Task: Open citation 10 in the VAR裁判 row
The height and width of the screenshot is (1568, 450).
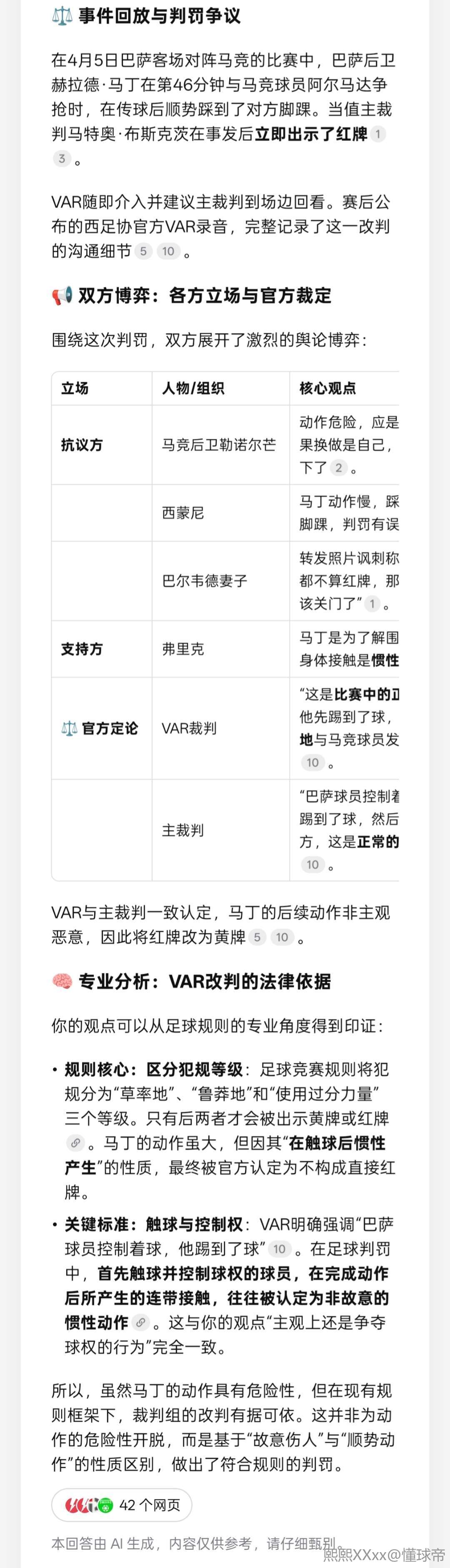Action: 312,763
